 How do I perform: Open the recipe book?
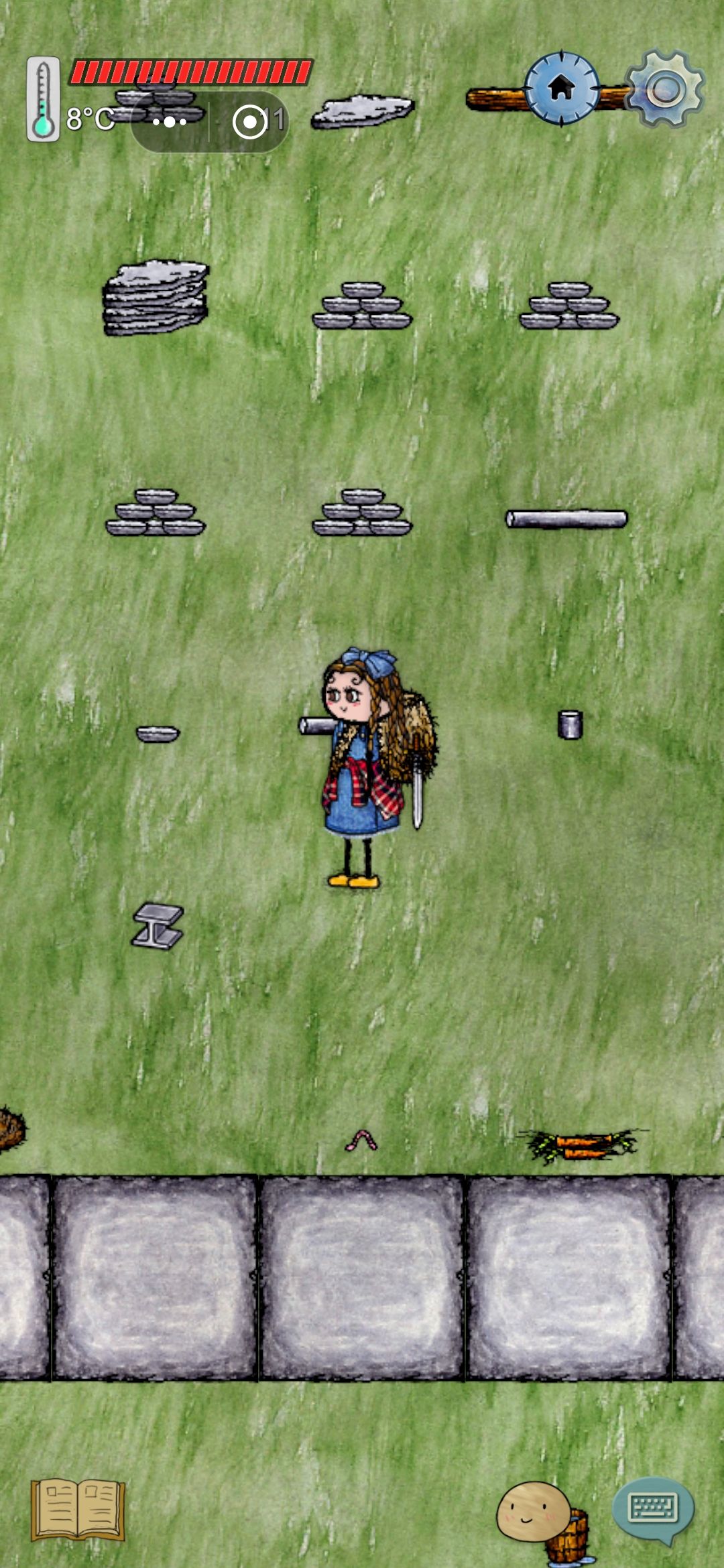tap(78, 1509)
